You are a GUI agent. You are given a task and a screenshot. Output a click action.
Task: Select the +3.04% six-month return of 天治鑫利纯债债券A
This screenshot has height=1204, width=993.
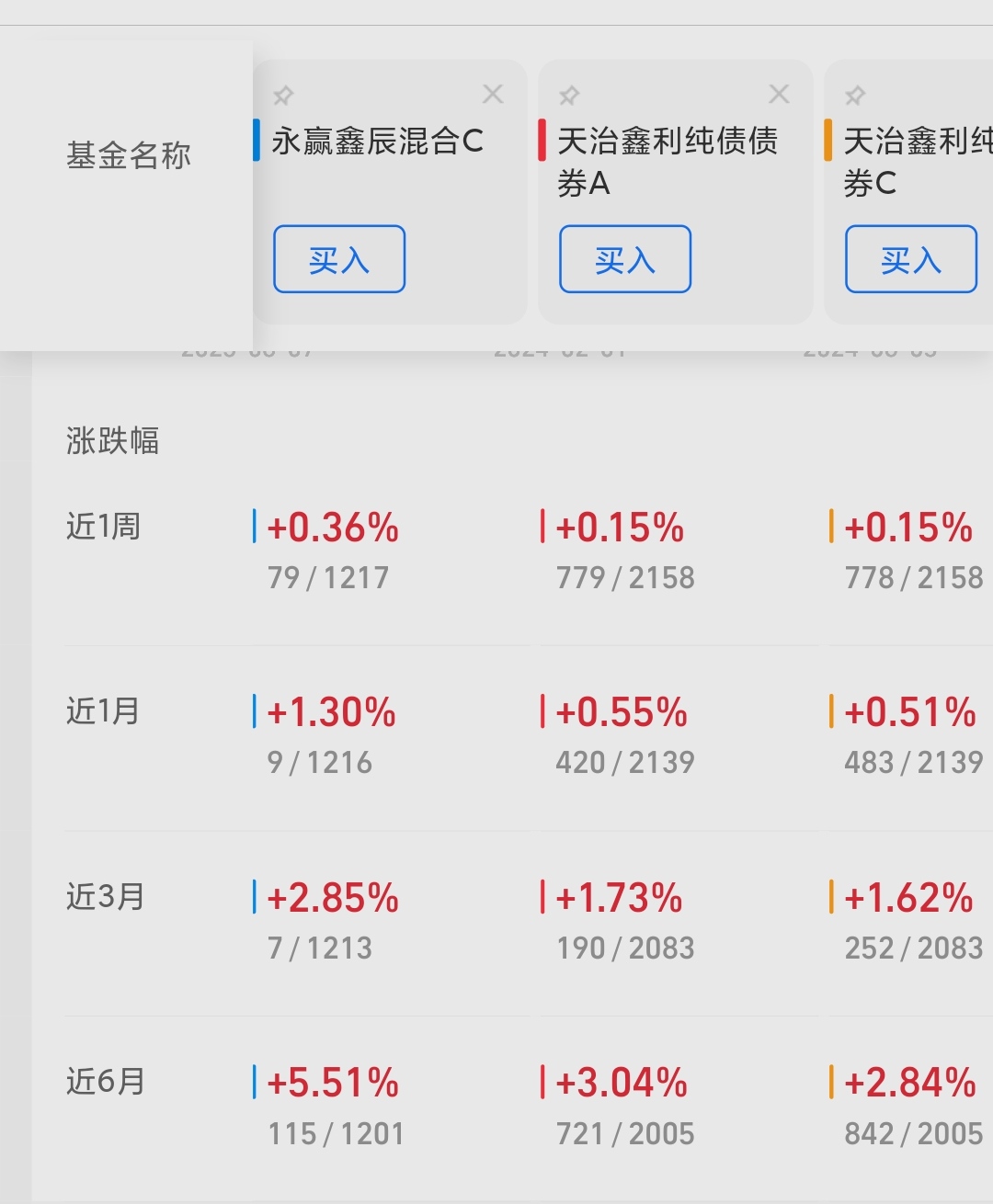pos(622,1084)
